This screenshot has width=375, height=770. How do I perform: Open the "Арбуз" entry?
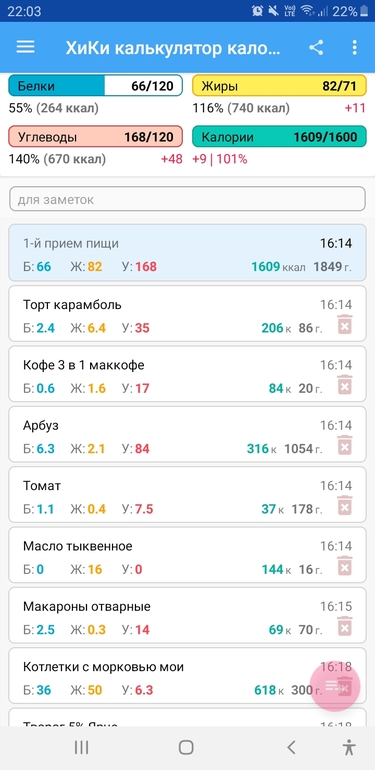[x=188, y=434]
